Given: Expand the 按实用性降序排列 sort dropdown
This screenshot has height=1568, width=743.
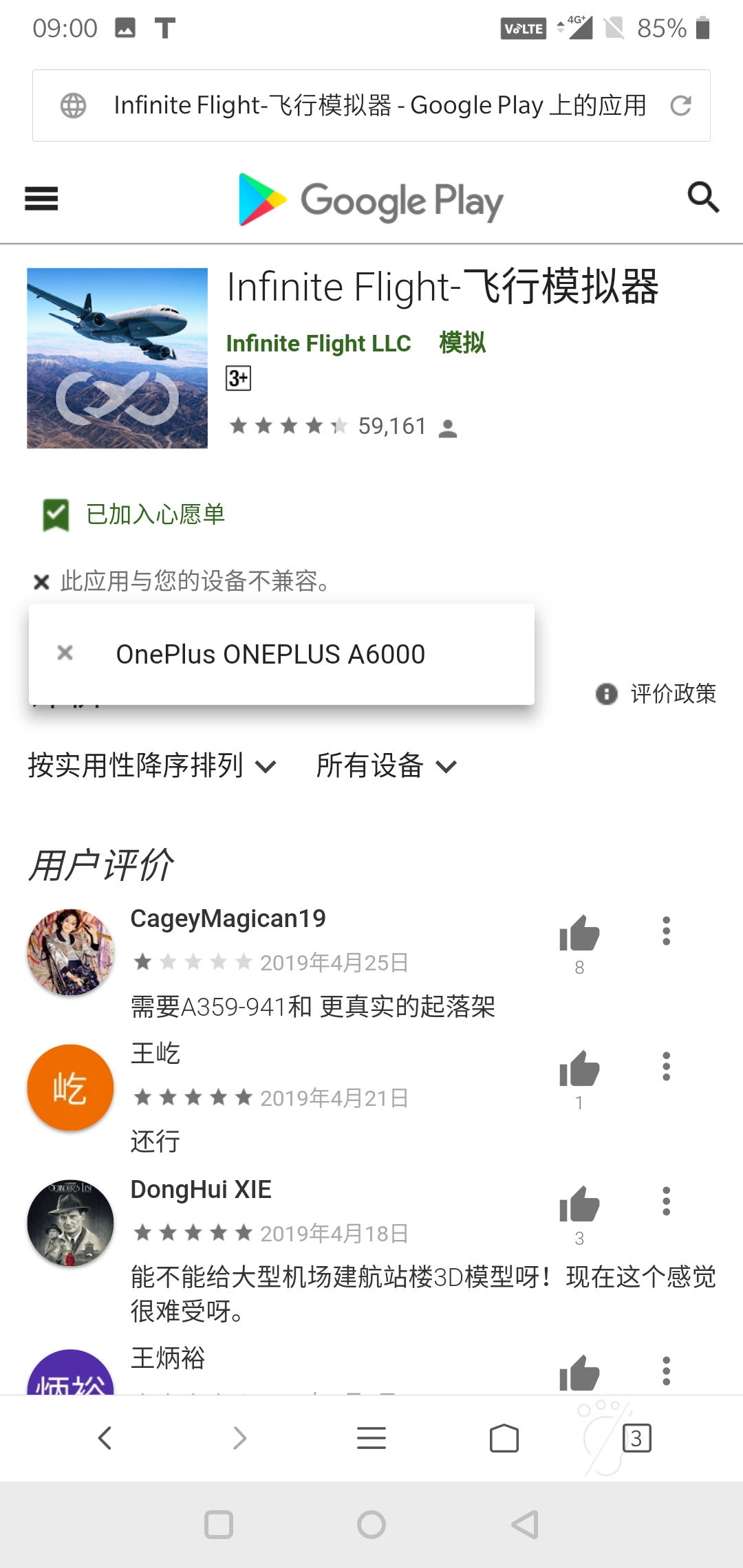Looking at the screenshot, I should (151, 765).
